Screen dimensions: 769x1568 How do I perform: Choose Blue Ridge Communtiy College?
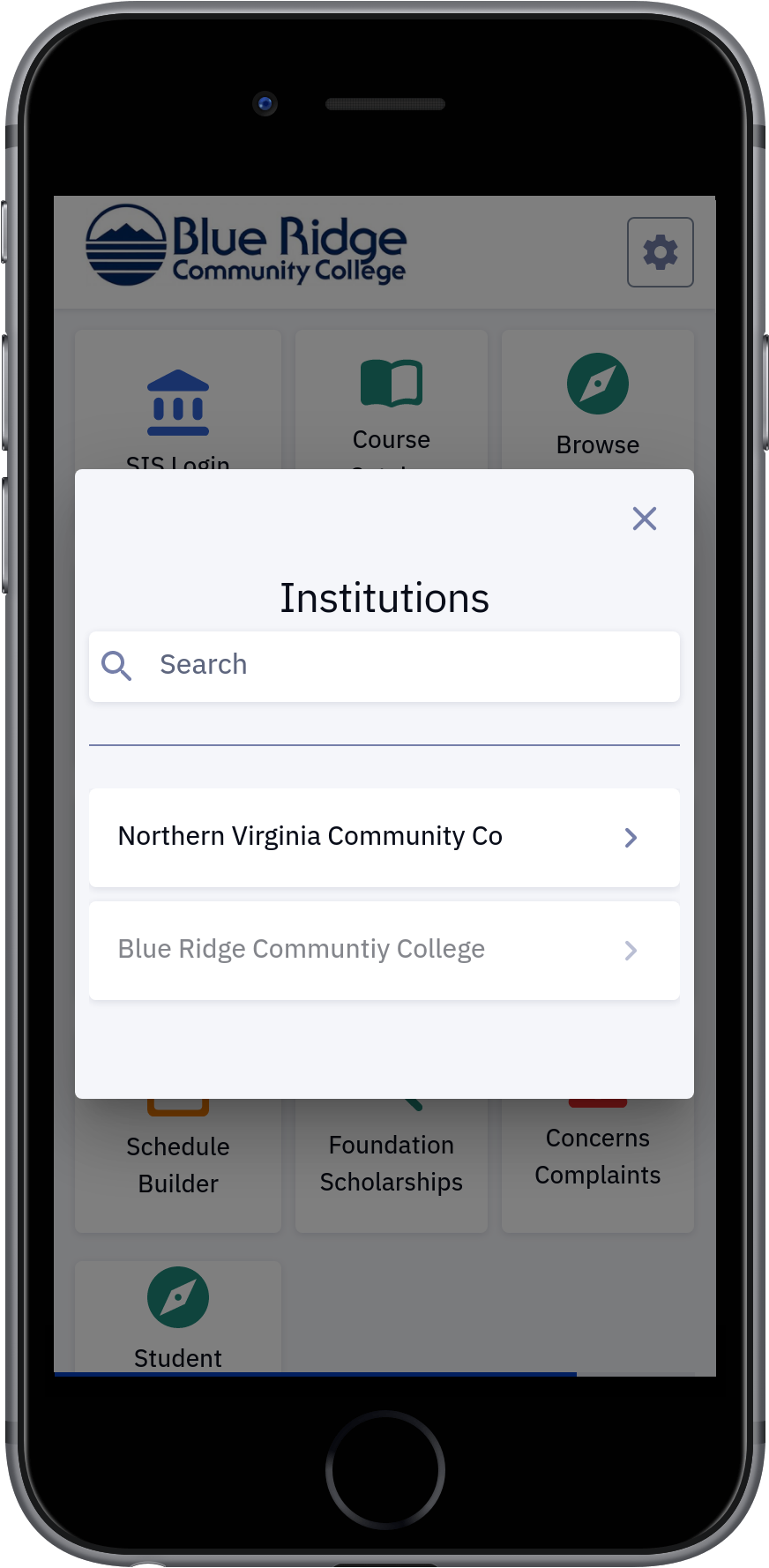tap(384, 950)
